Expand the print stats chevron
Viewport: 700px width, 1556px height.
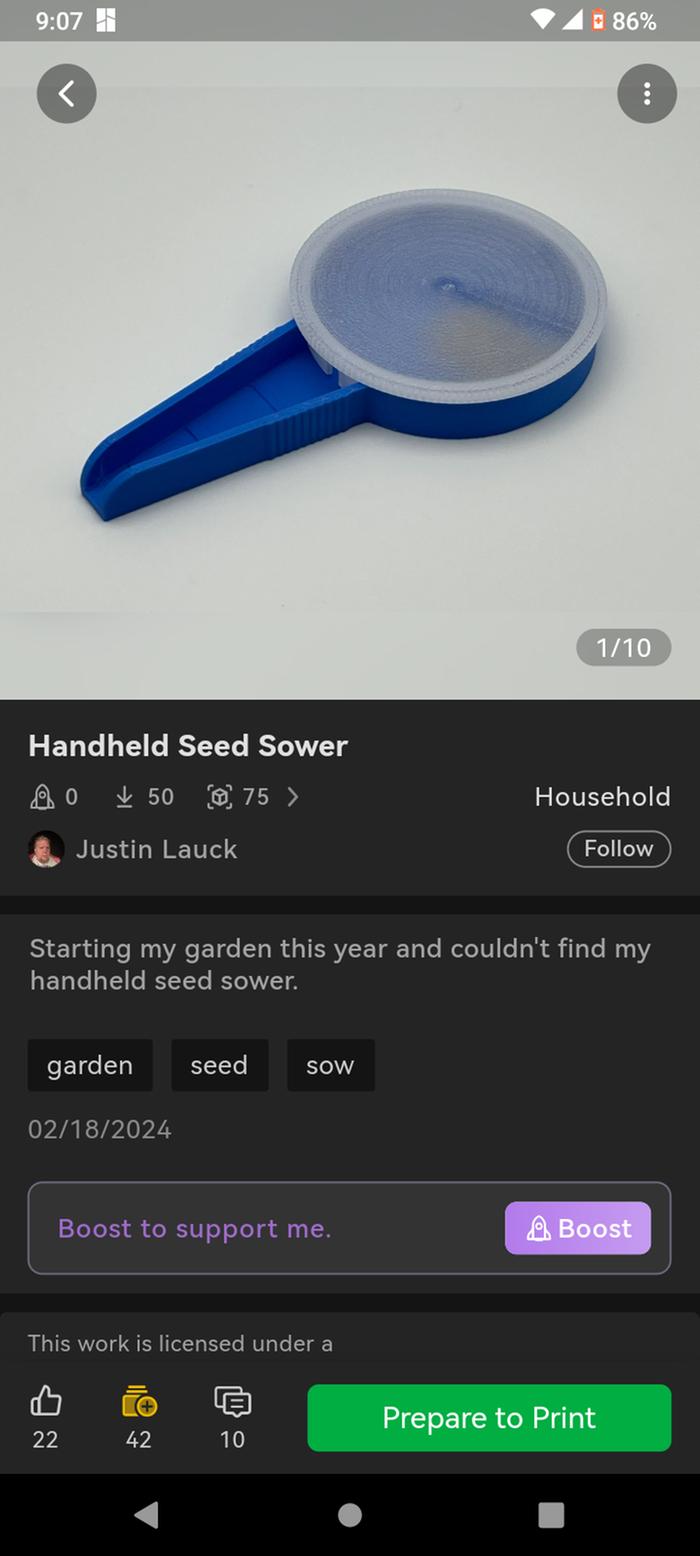coord(293,797)
